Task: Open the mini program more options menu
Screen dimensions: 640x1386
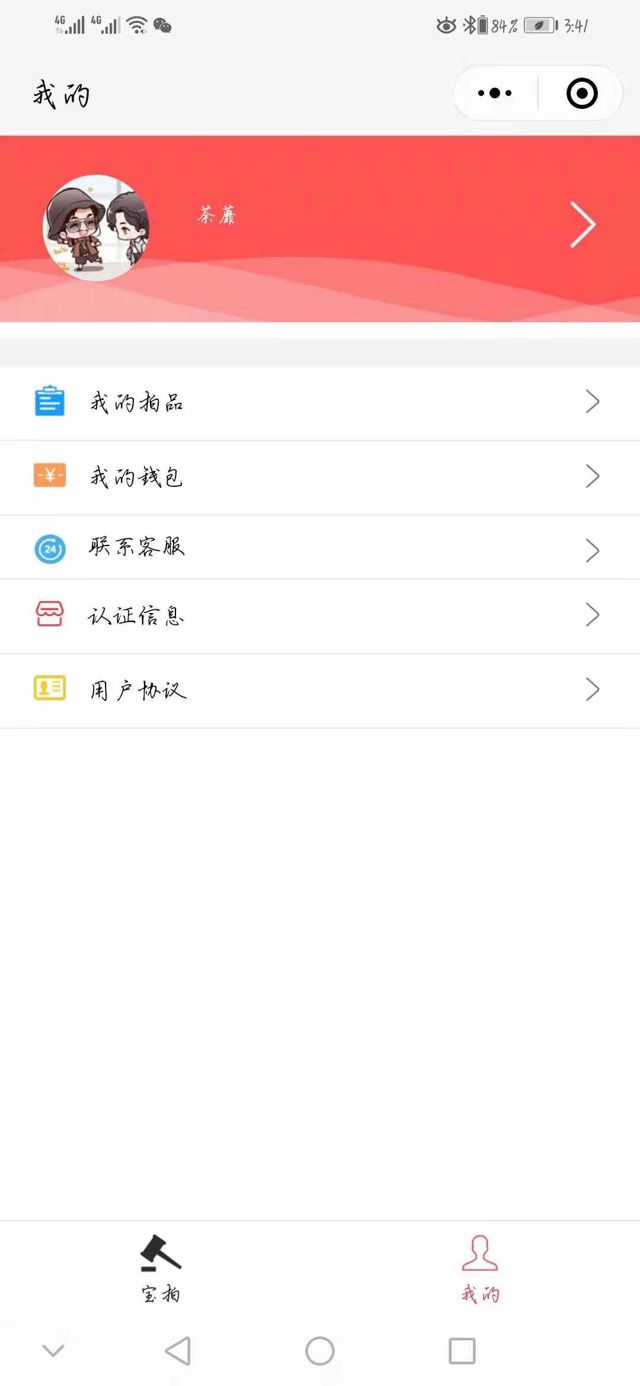Action: tap(495, 94)
